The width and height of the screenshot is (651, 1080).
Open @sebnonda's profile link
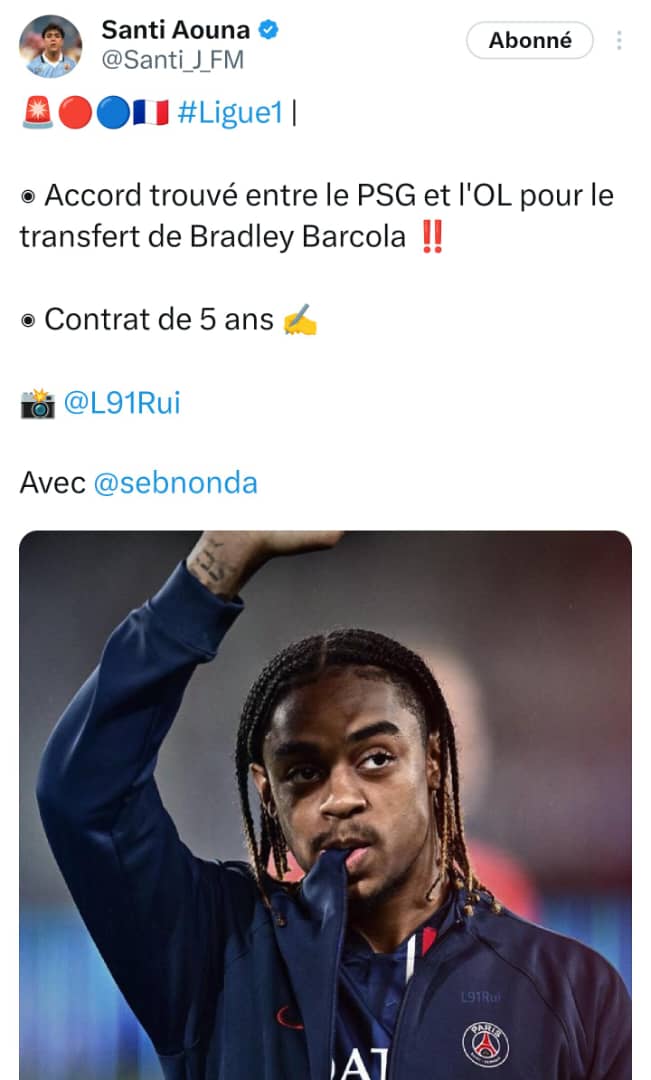click(x=175, y=483)
